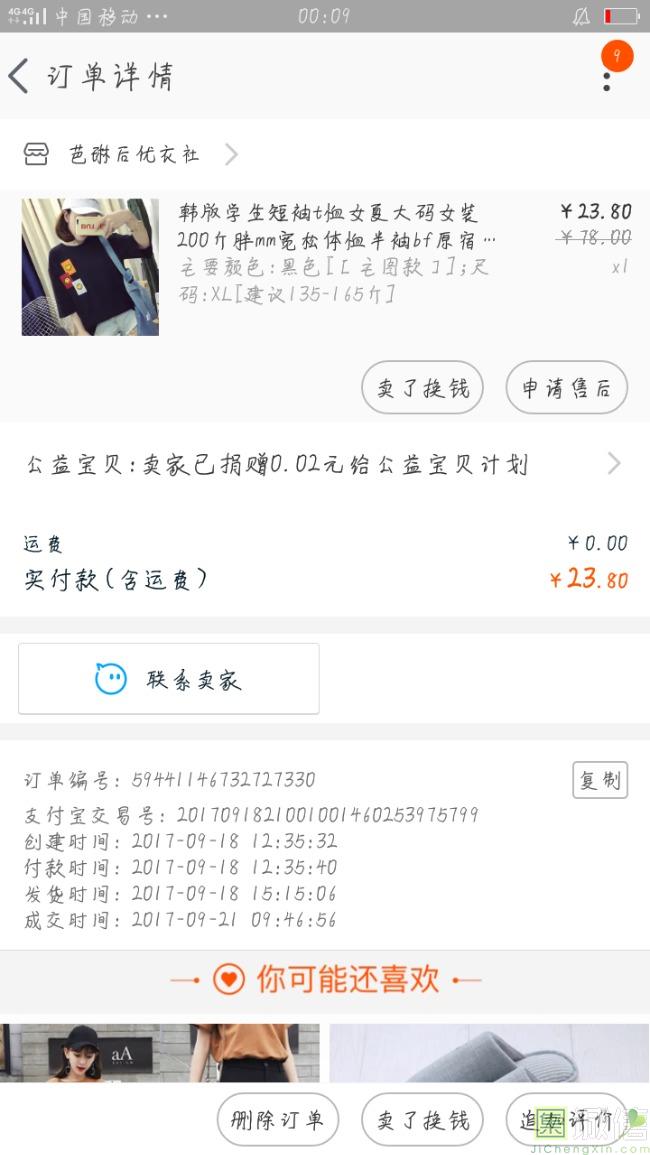Open the 公益宝贝 donation details row
Screen dimensions: 650x1155
click(x=324, y=464)
